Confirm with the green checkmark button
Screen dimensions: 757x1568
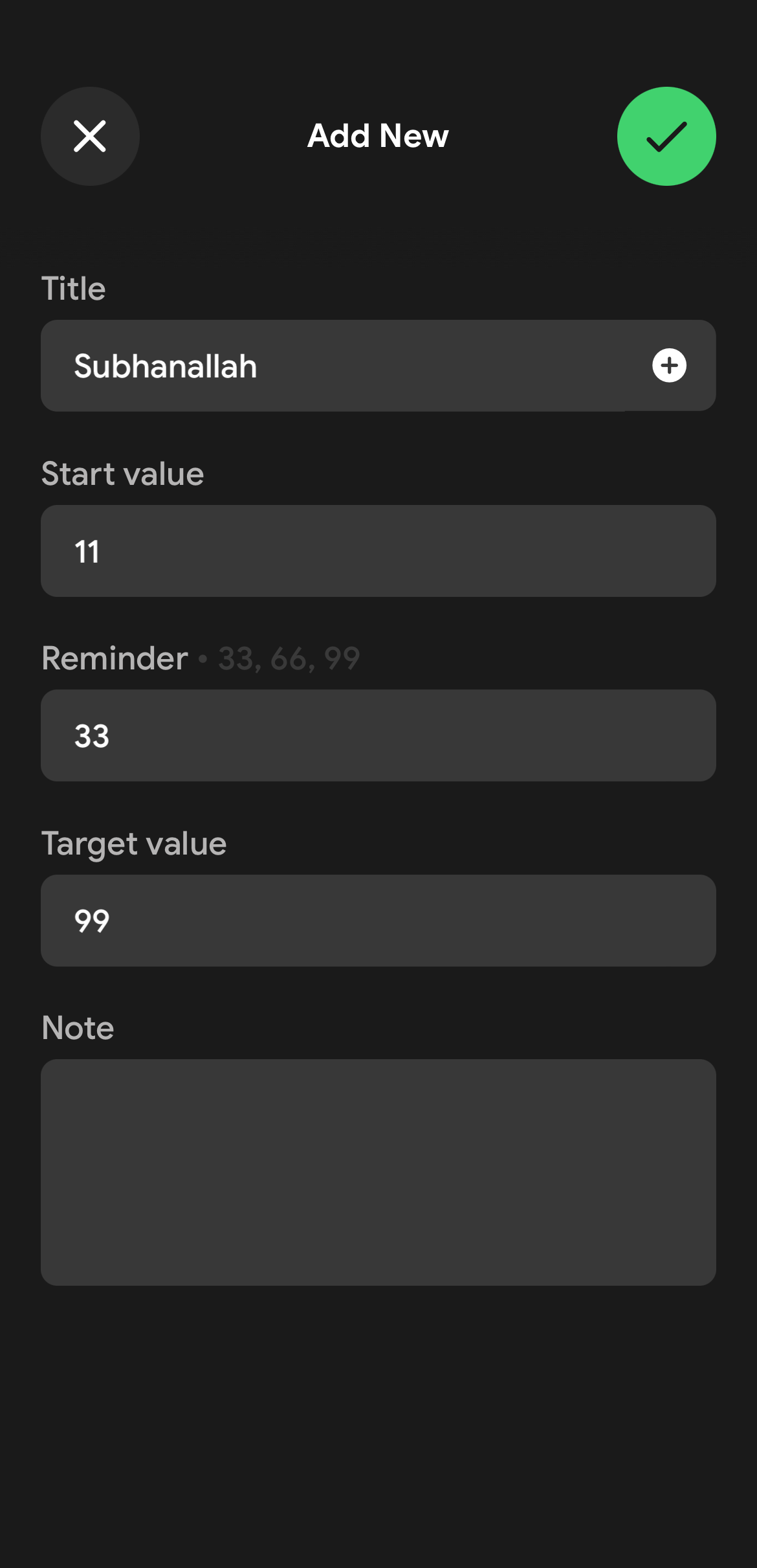pos(666,137)
